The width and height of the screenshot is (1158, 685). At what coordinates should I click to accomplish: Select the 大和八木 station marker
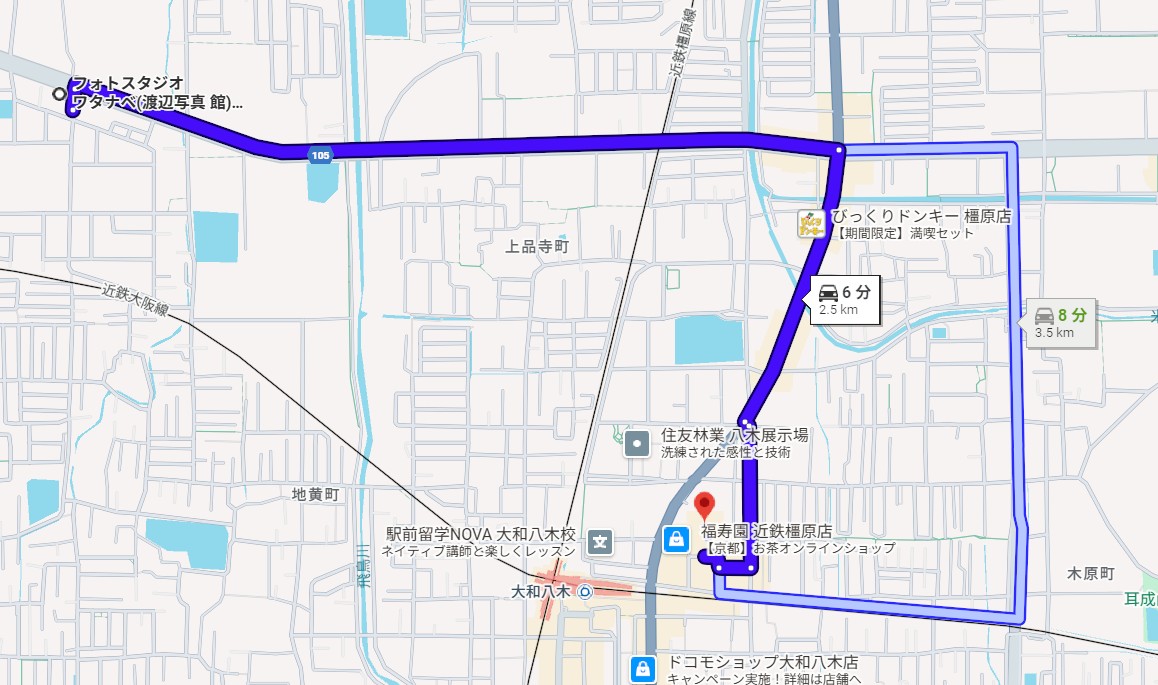click(x=586, y=591)
